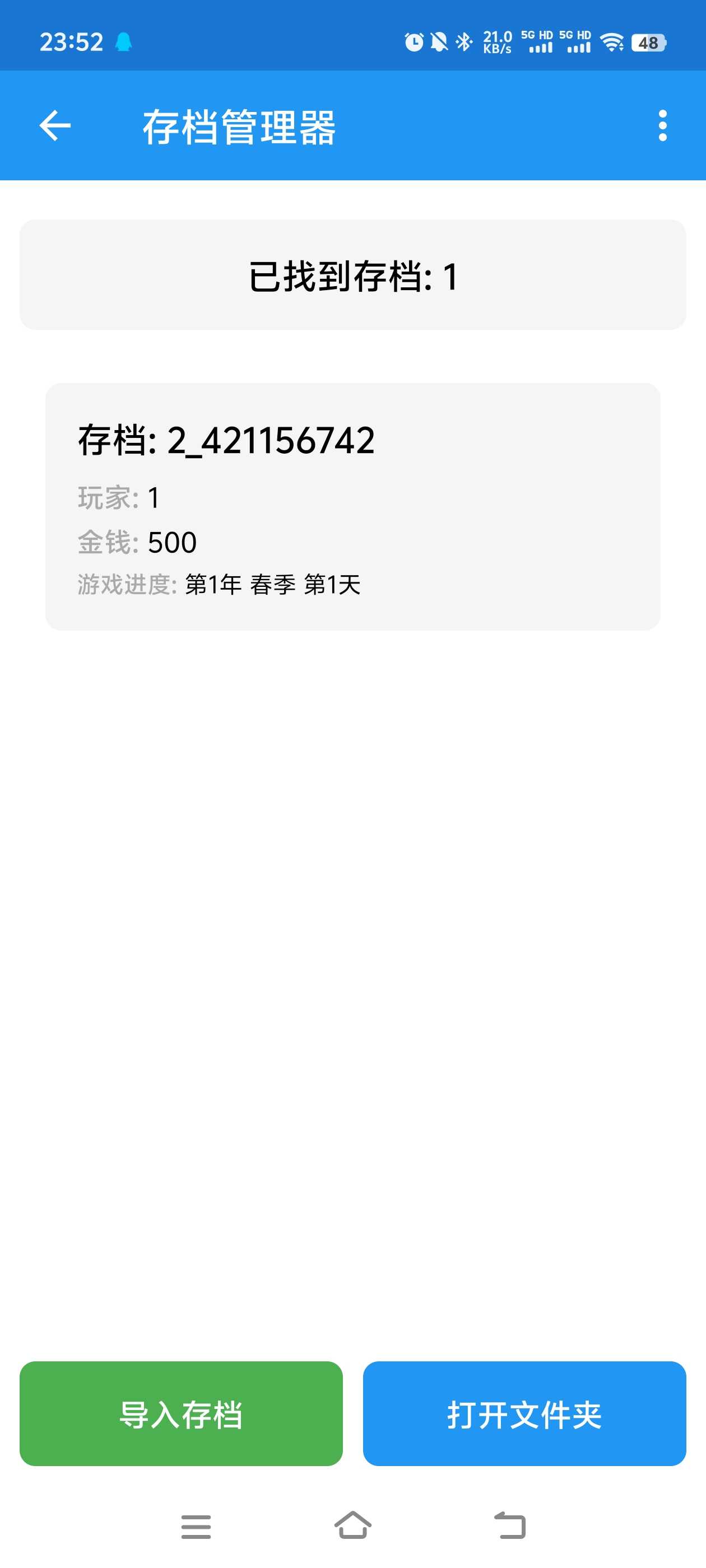Click the back arrow in the title bar
706x1568 pixels.
54,125
